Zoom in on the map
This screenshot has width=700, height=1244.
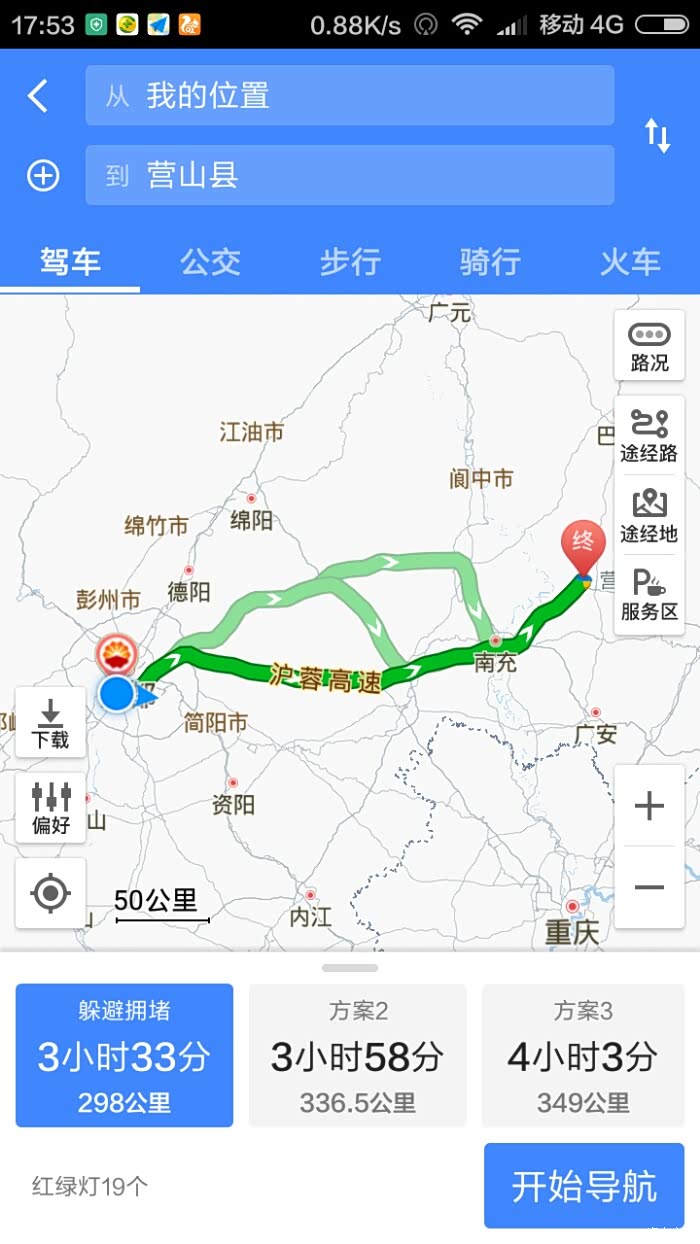649,806
